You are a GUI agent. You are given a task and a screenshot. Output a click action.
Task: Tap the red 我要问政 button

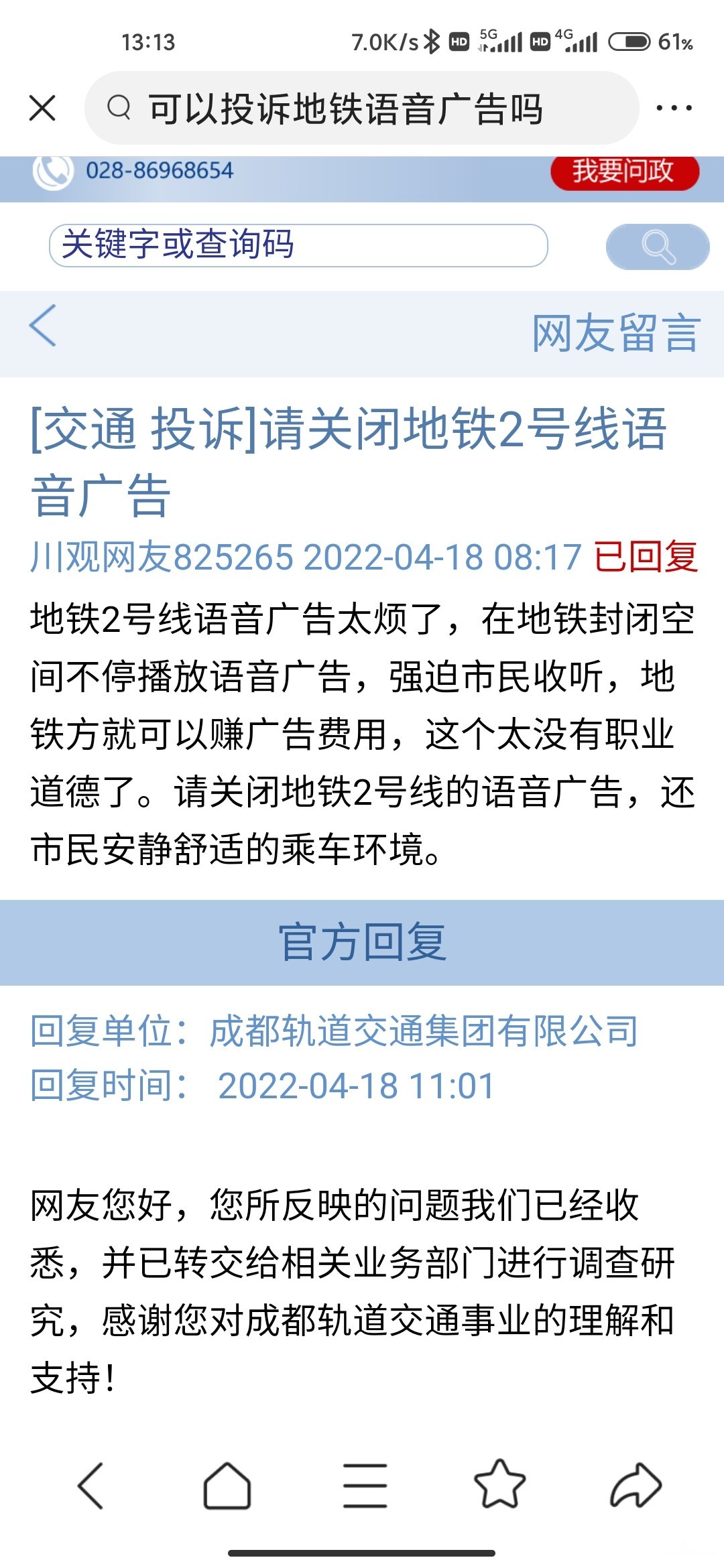click(x=624, y=172)
